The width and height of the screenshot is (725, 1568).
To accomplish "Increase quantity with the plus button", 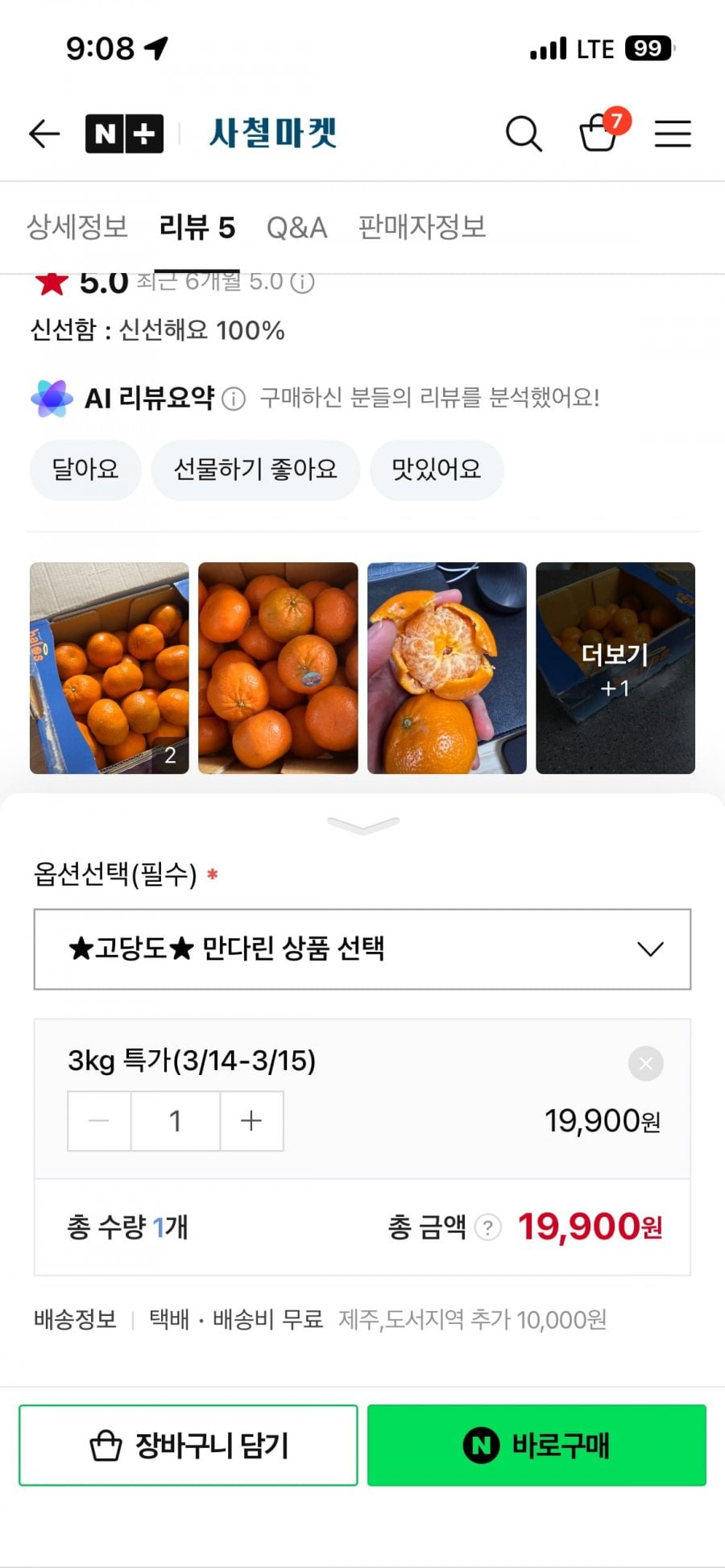I will 251,1121.
